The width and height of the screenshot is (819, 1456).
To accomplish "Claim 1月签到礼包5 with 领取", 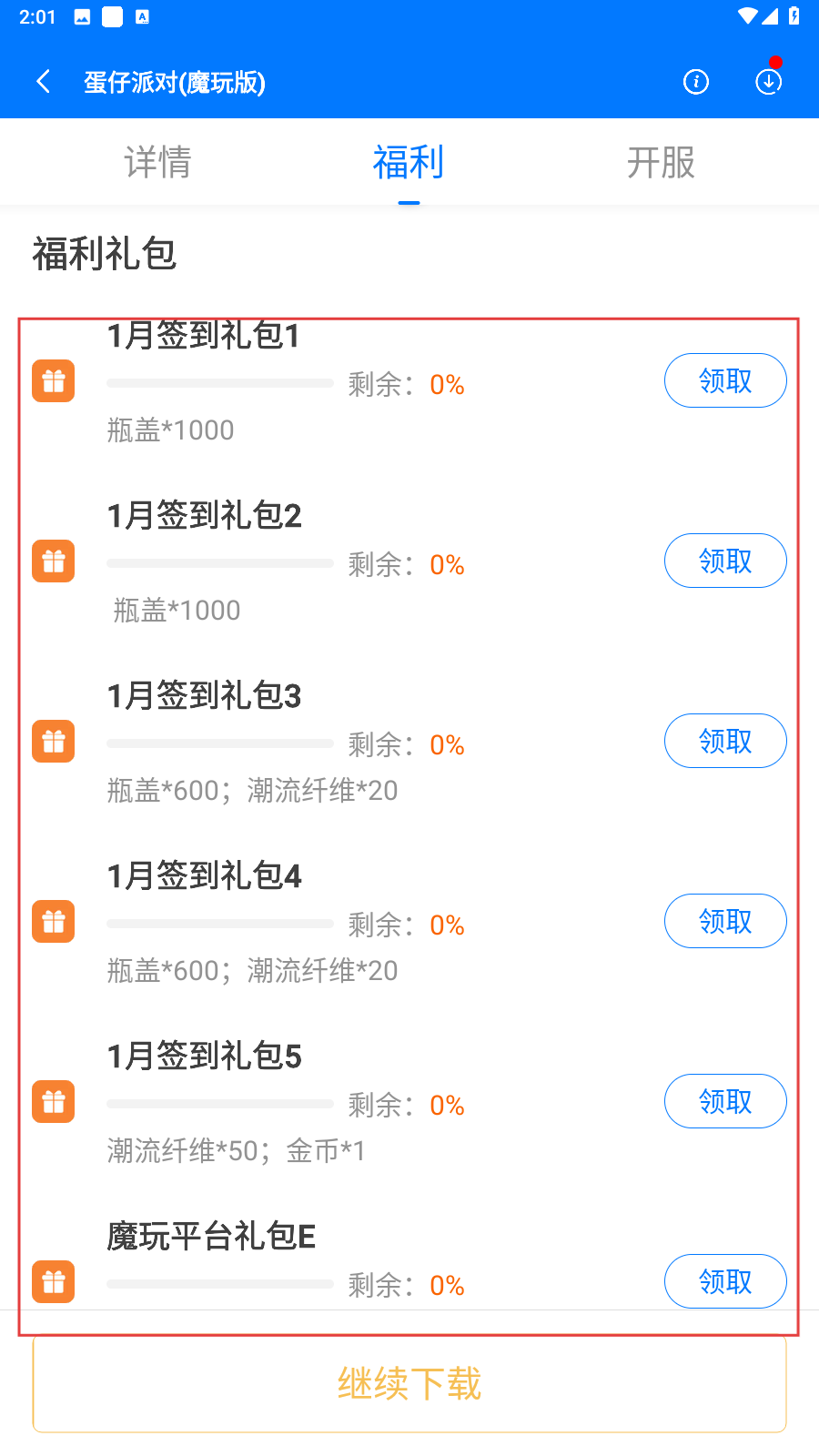I will [x=725, y=1101].
